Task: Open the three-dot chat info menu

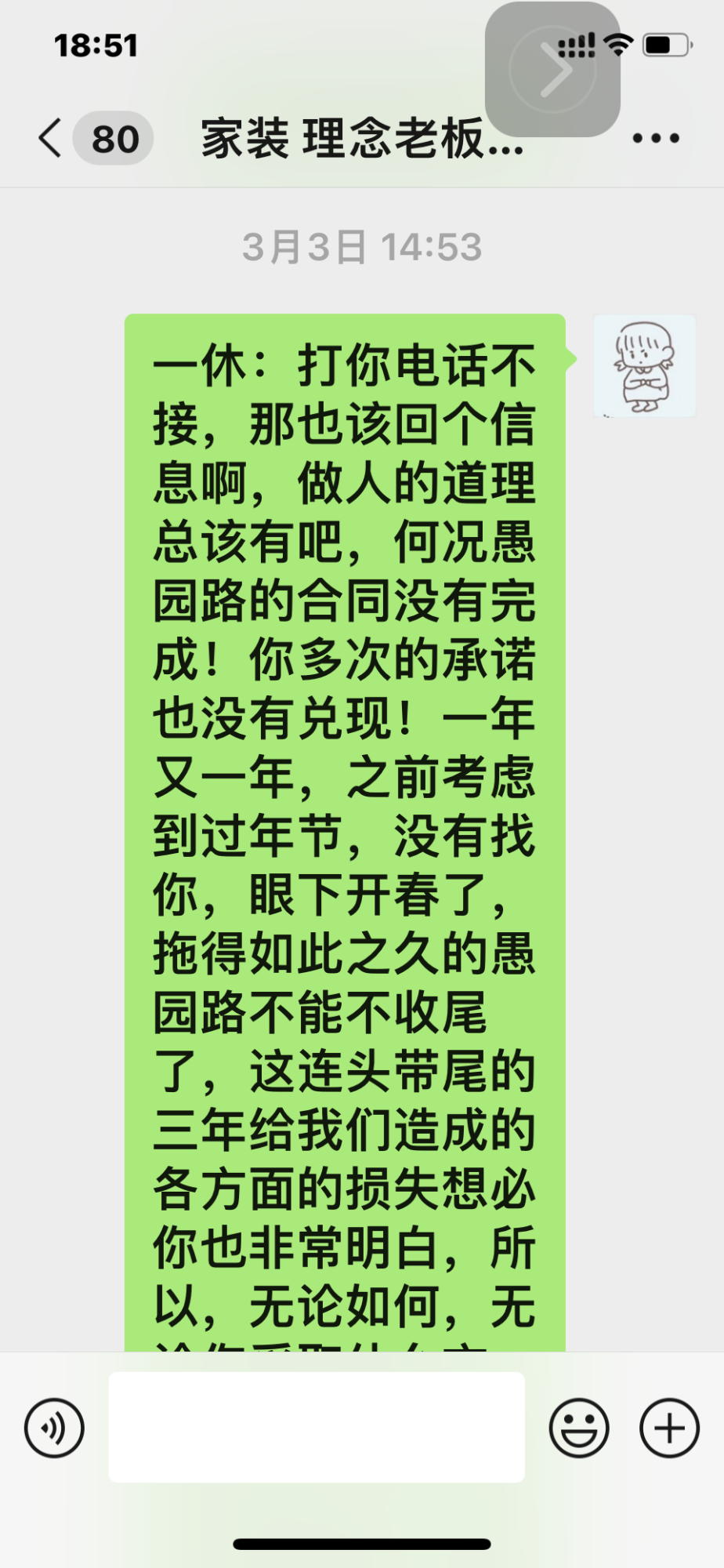Action: 655,139
